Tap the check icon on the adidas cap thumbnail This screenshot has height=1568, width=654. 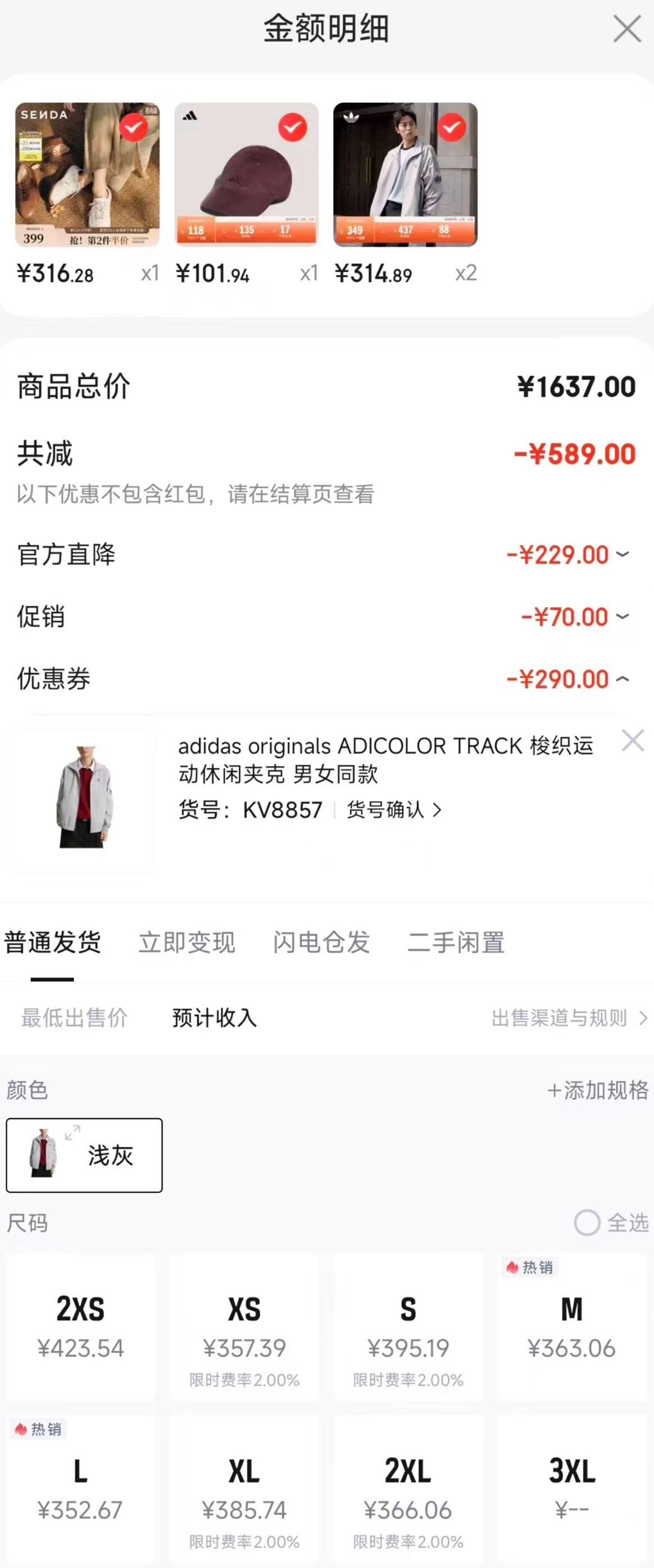coord(292,128)
